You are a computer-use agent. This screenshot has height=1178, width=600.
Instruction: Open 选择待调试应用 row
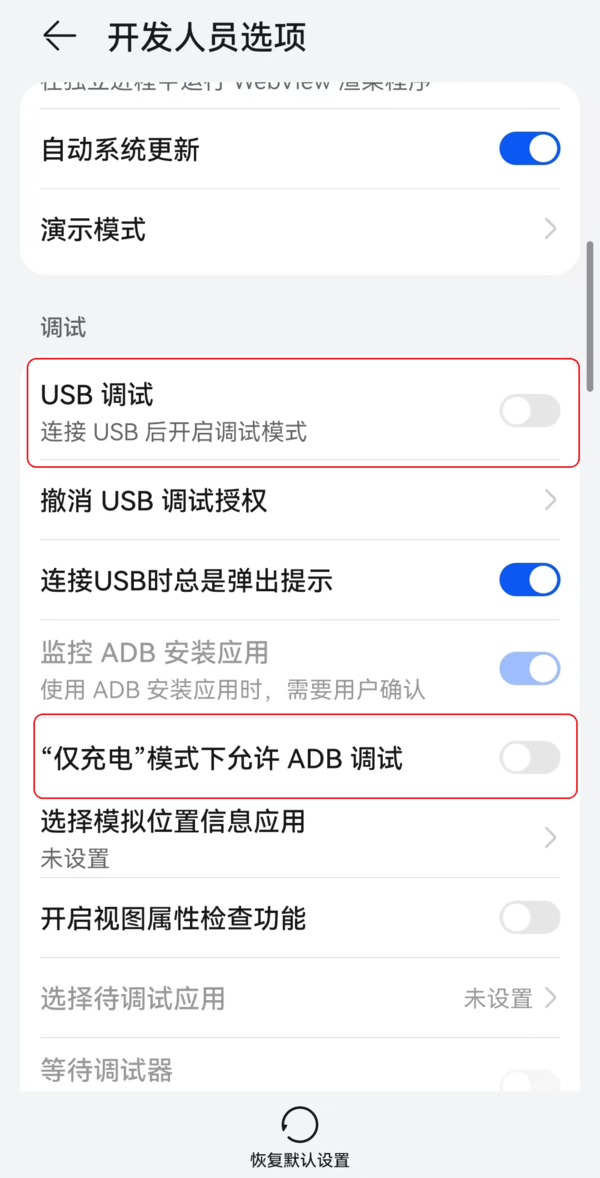[300, 997]
